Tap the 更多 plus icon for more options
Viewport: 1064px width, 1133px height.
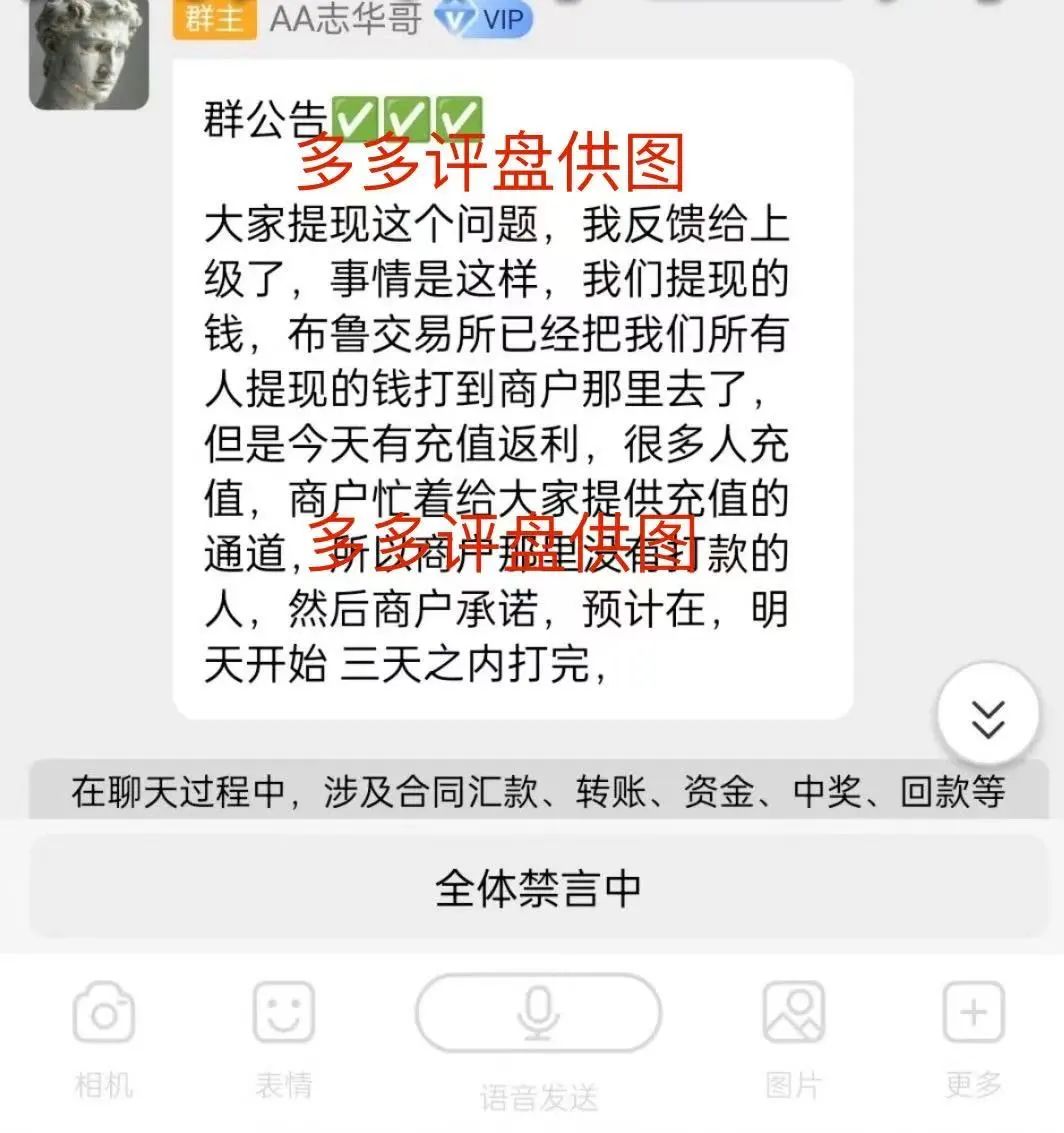(971, 1013)
